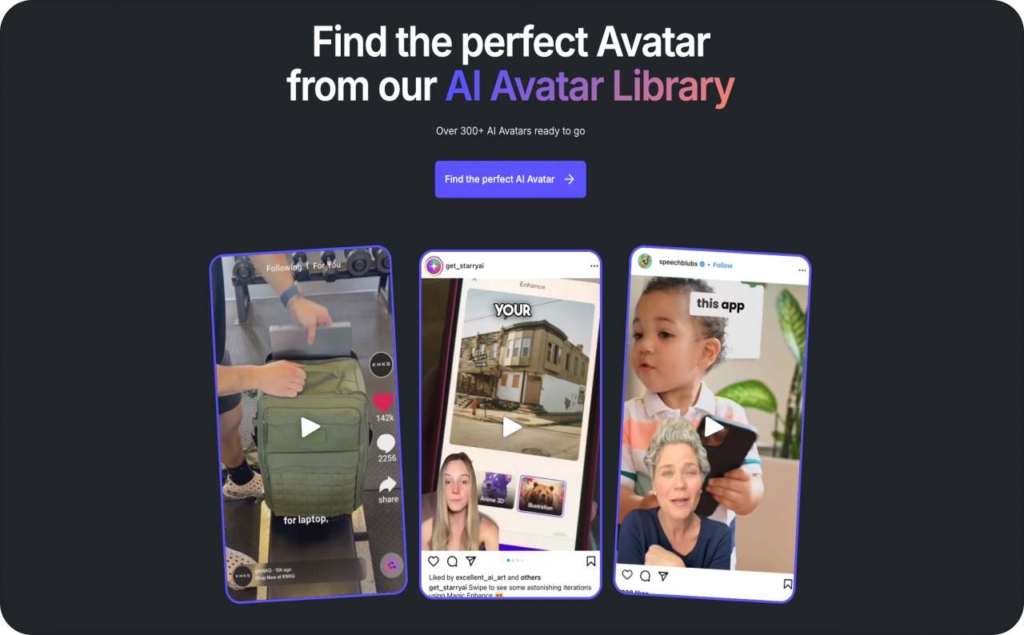Play the speechblubs toddler video

(x=713, y=427)
